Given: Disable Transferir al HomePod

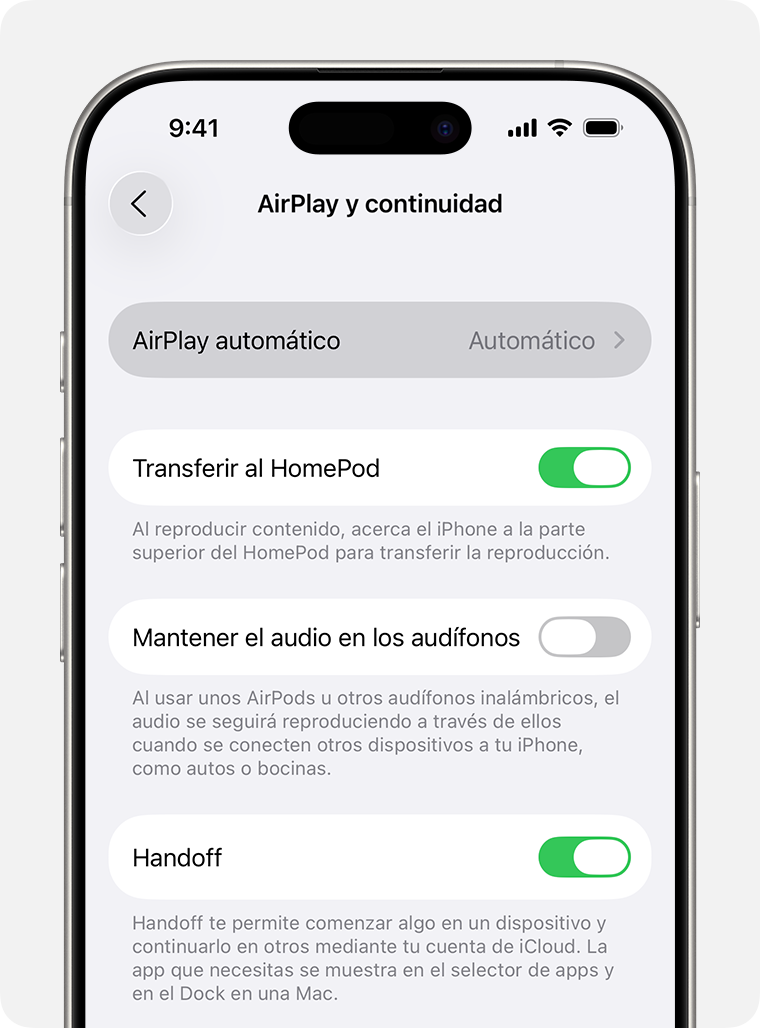Looking at the screenshot, I should pos(584,467).
